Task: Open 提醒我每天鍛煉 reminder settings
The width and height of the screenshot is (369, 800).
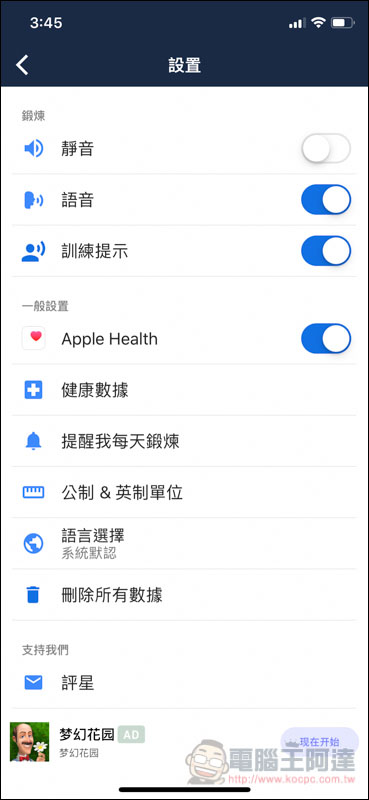Action: coord(184,441)
